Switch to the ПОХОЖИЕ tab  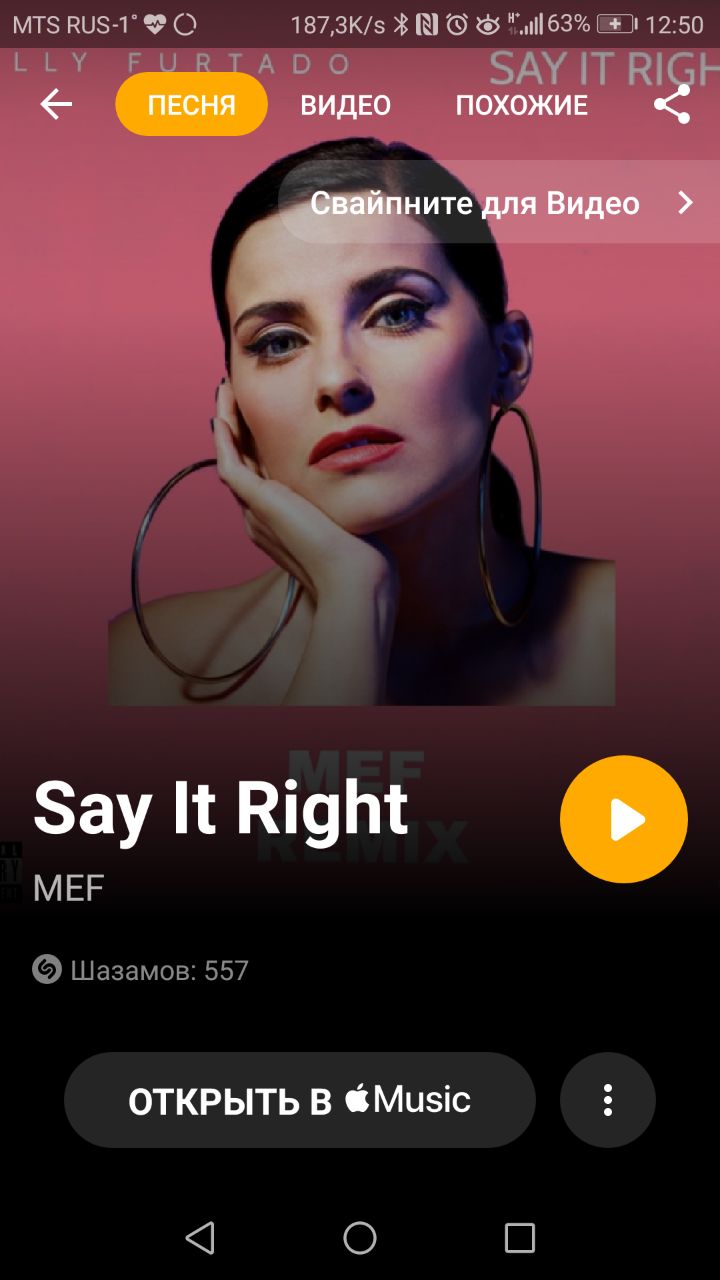click(521, 105)
